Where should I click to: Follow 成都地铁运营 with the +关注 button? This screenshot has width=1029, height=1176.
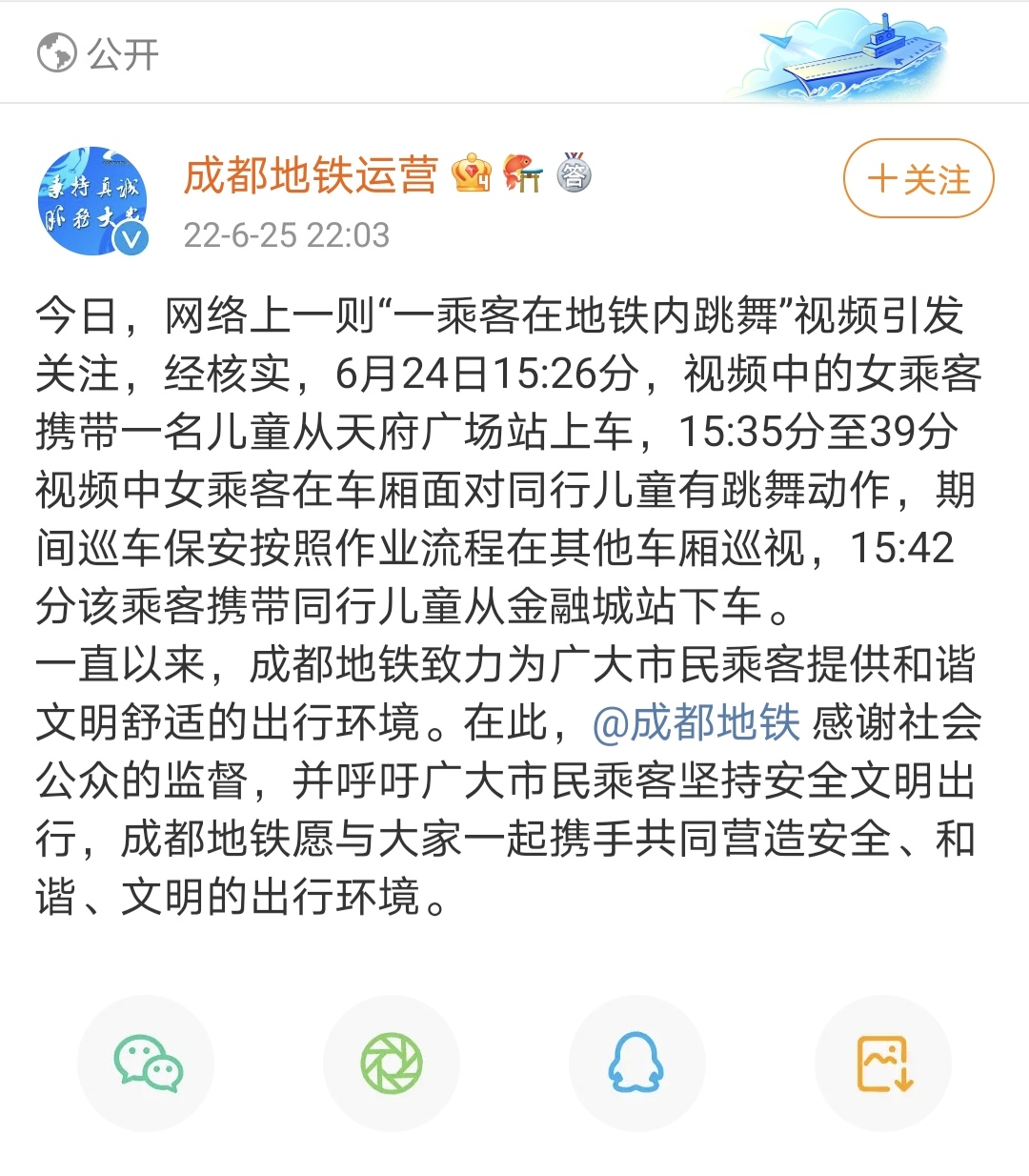point(918,179)
